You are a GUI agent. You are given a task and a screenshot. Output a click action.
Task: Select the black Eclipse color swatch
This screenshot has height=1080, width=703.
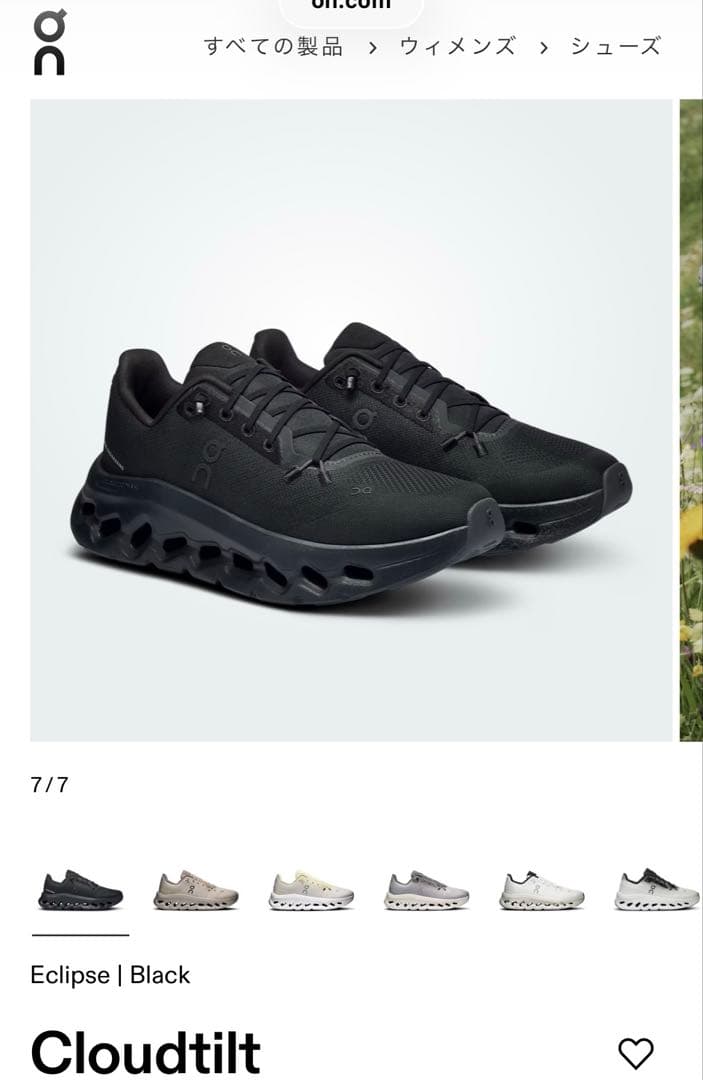(x=80, y=889)
